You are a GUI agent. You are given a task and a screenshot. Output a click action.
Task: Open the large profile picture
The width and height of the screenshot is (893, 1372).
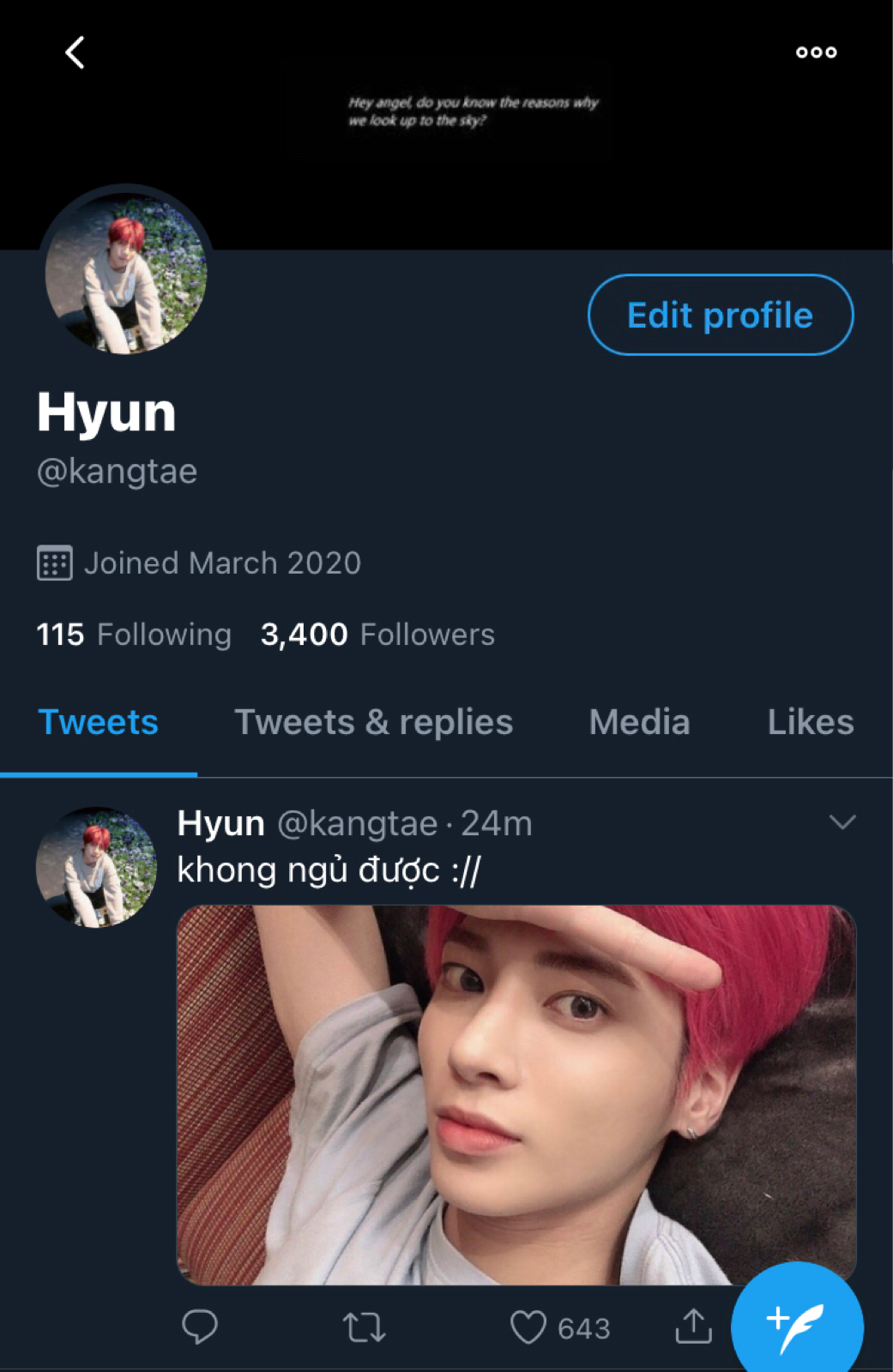[126, 273]
